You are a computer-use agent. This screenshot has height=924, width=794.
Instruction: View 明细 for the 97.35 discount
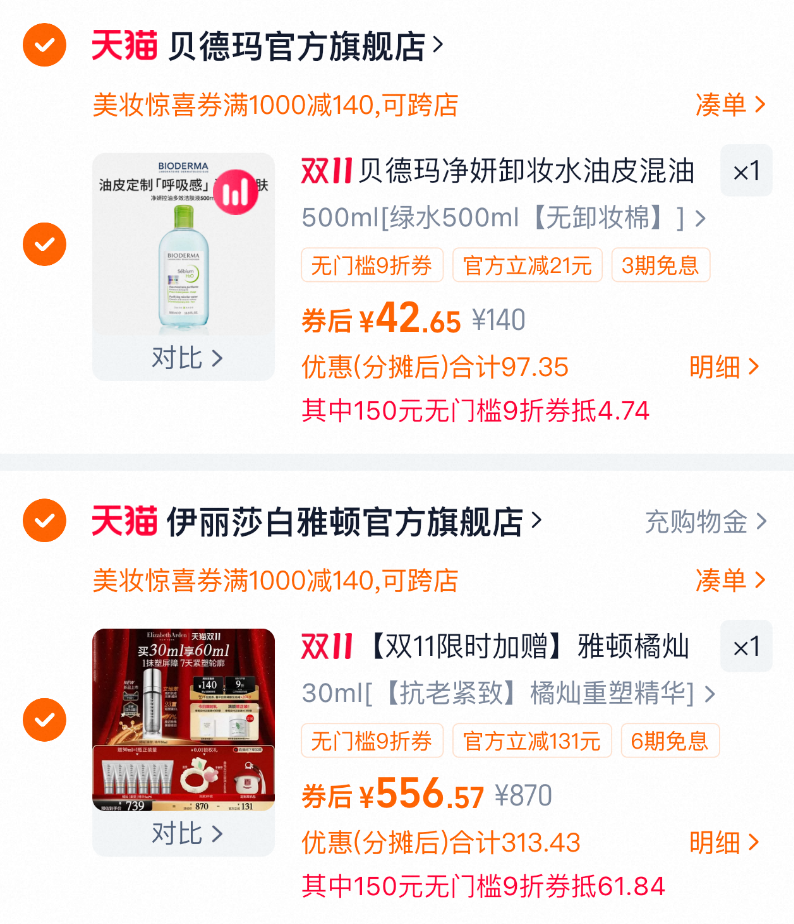point(724,367)
